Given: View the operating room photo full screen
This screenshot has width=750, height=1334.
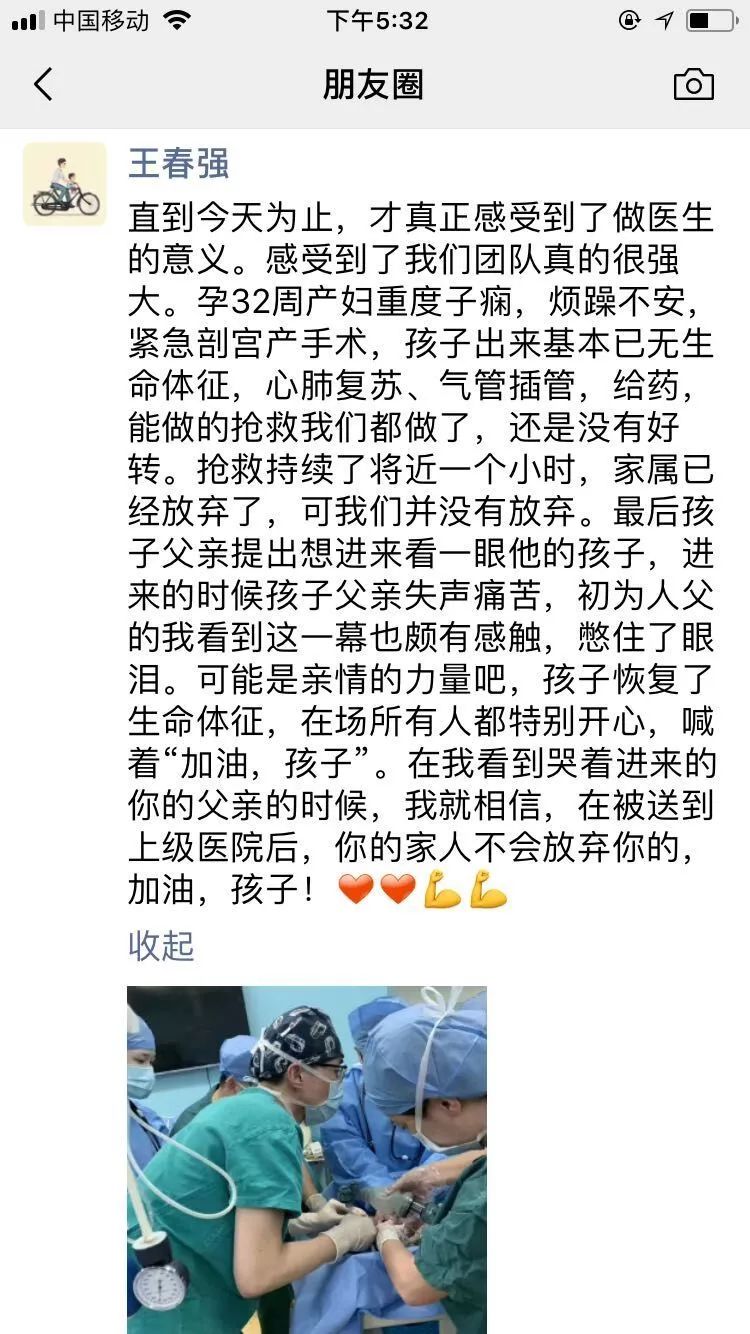Looking at the screenshot, I should (x=307, y=1160).
